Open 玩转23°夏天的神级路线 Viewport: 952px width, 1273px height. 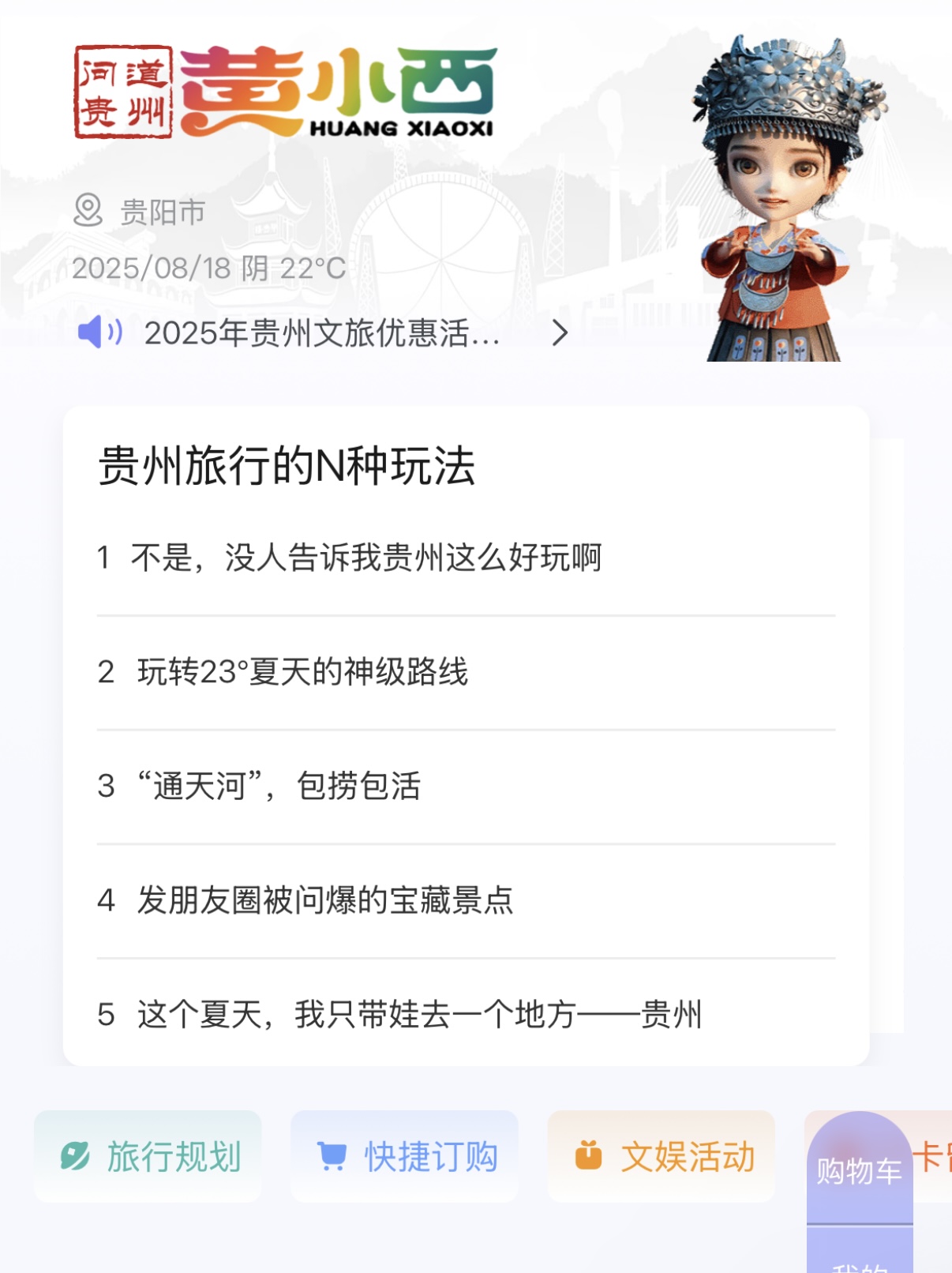click(302, 672)
